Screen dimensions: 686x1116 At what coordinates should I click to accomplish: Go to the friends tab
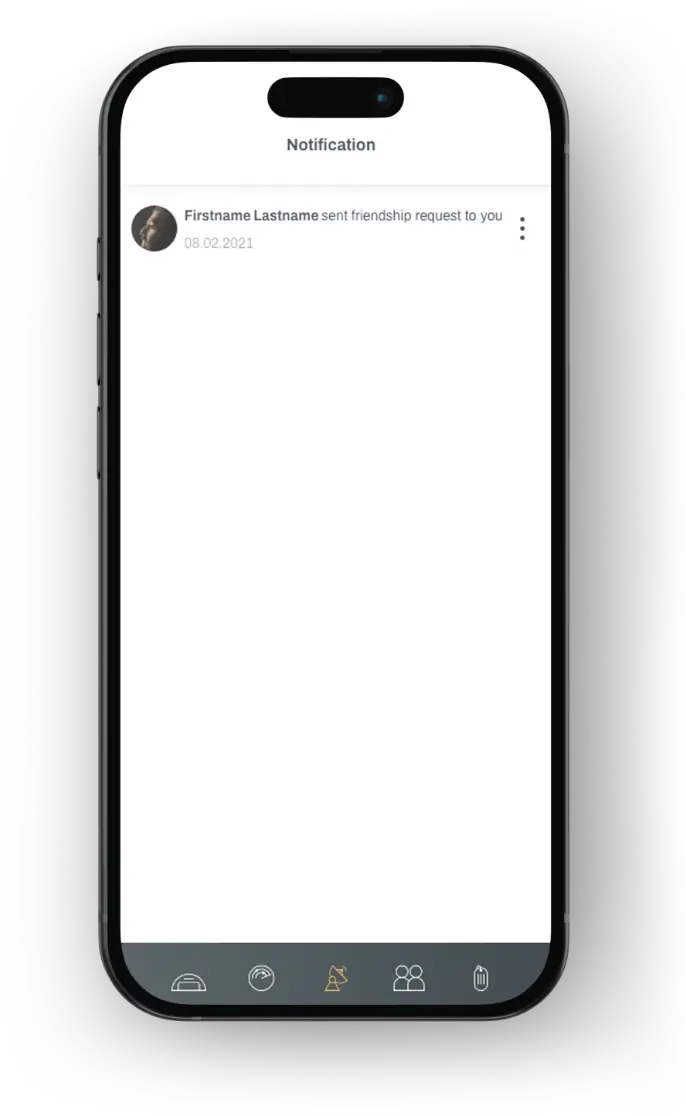click(409, 978)
